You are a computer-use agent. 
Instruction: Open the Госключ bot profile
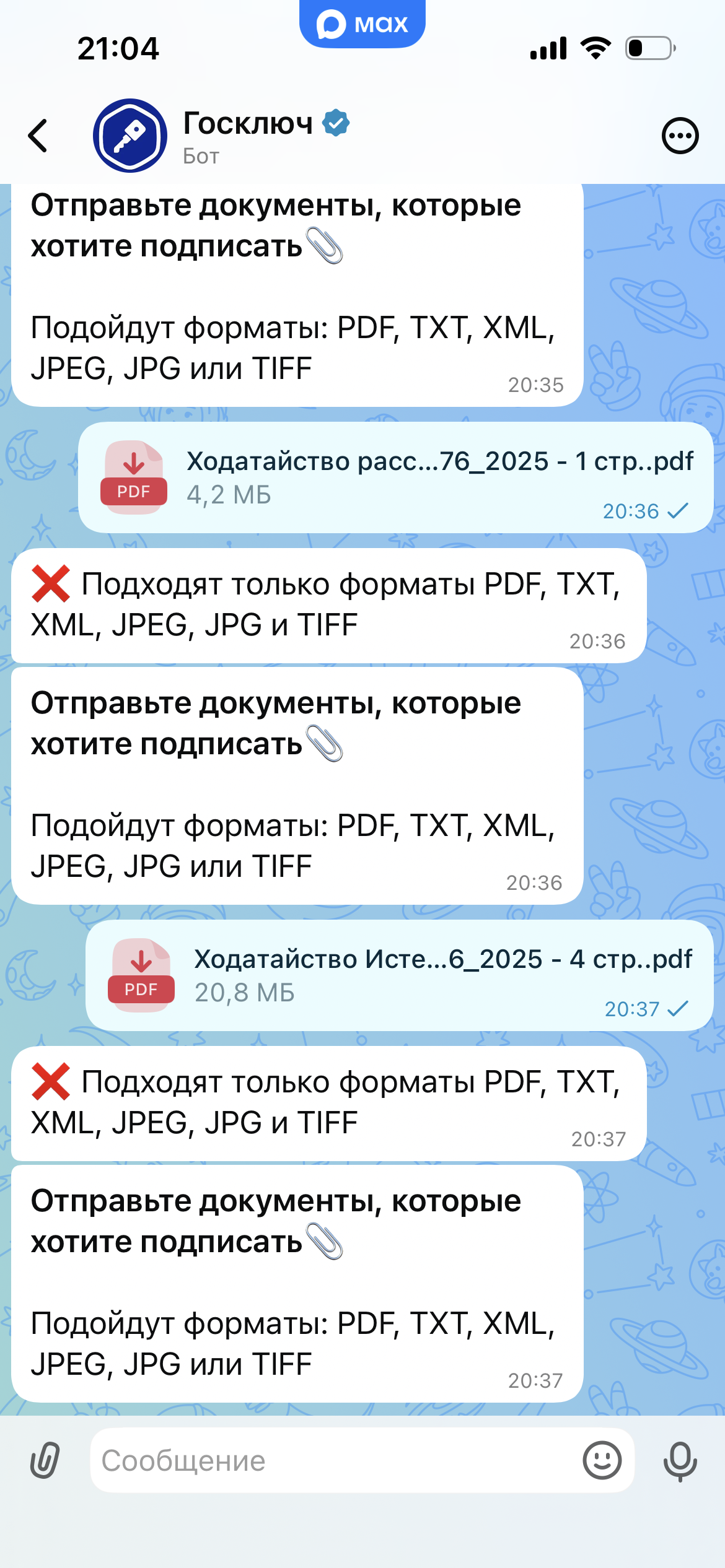tap(130, 136)
